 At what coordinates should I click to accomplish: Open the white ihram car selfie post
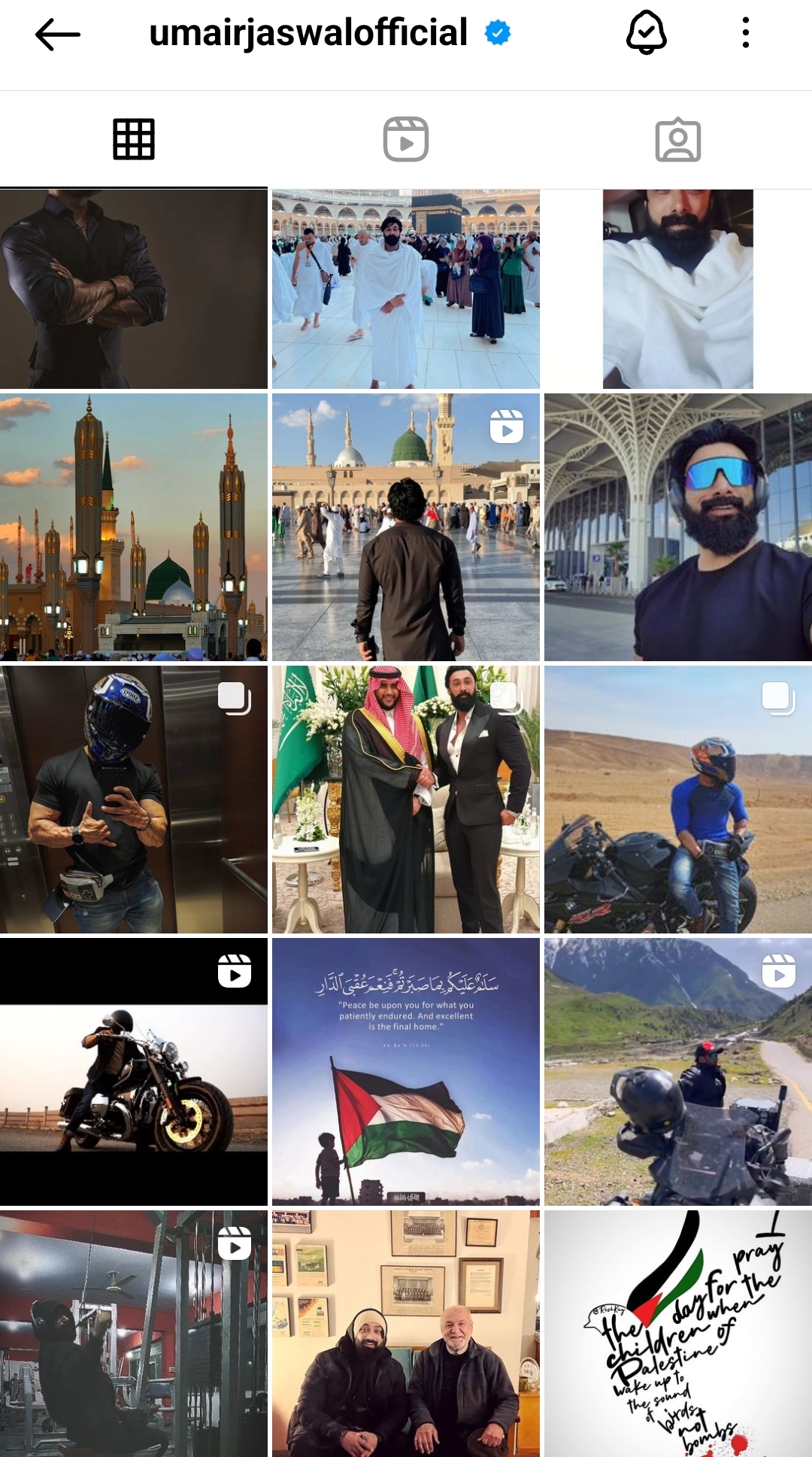click(677, 289)
